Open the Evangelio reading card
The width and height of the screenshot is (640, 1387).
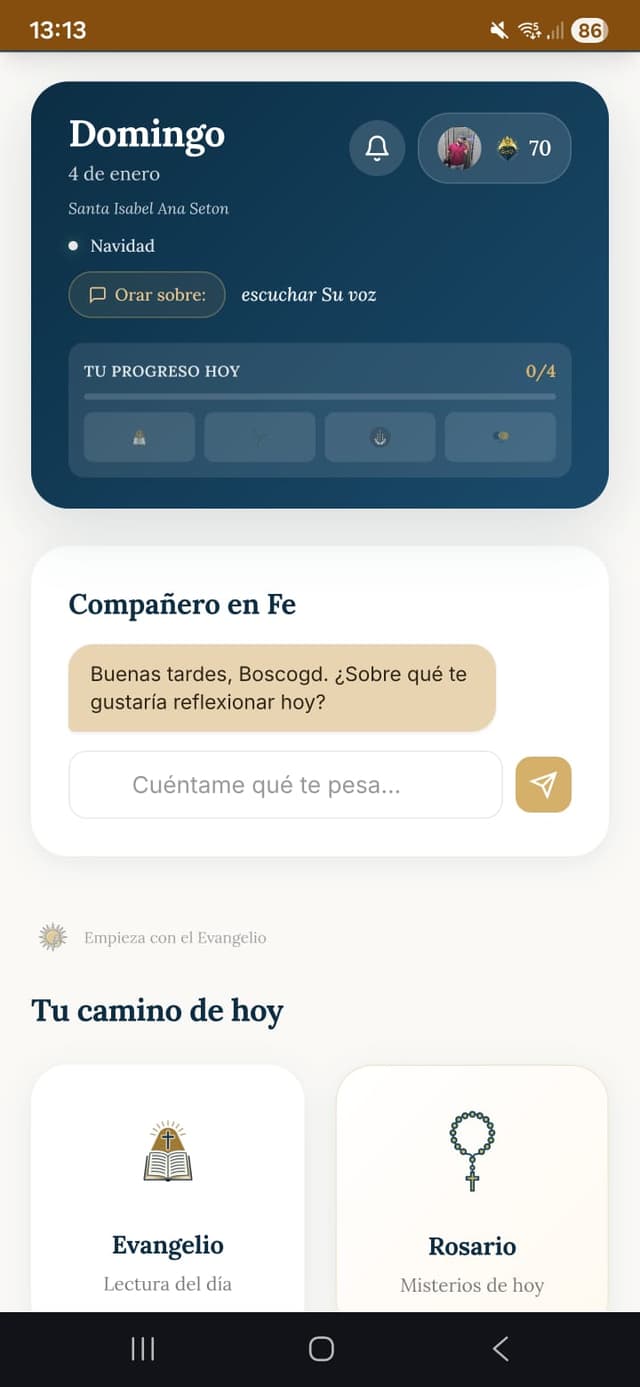[168, 1190]
